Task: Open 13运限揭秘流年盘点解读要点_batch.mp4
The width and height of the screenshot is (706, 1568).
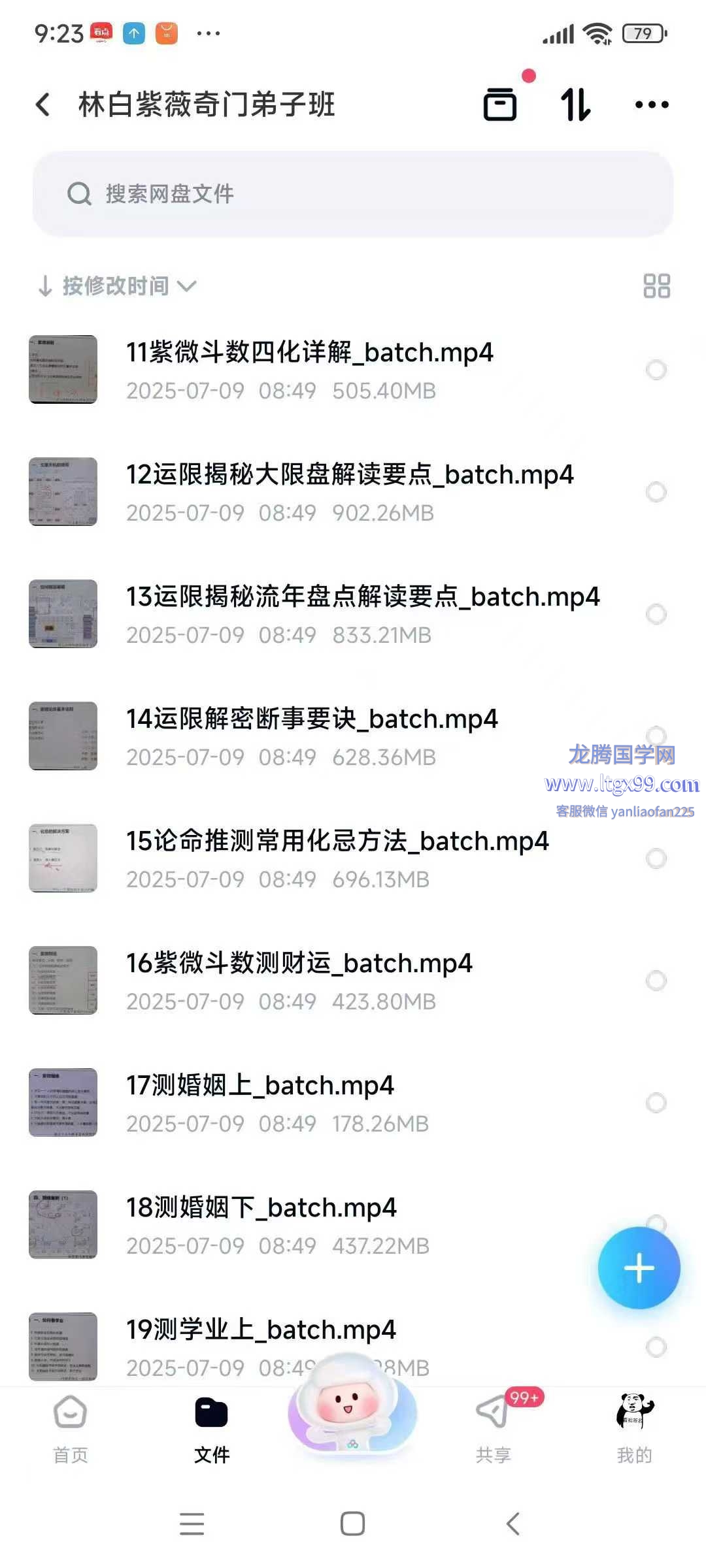Action: pyautogui.click(x=363, y=597)
